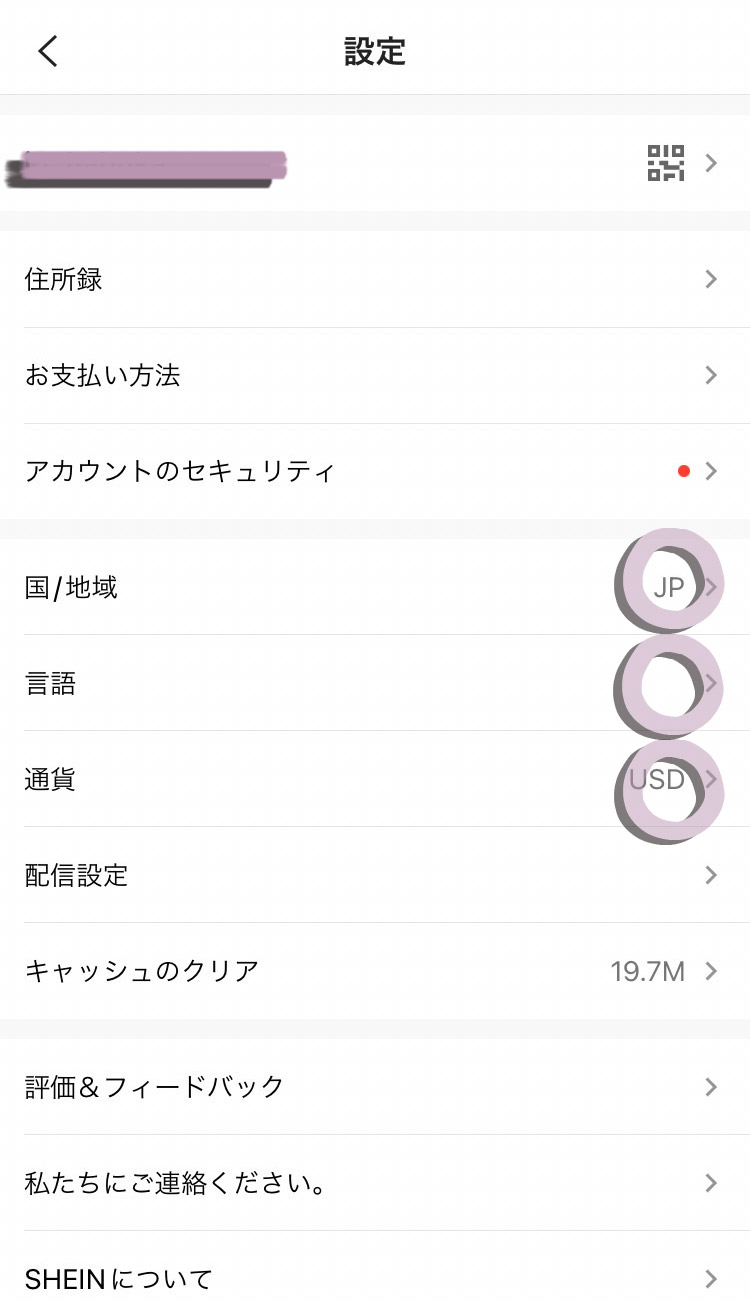Open 私たちにご連絡ください contact row
Image resolution: width=750 pixels, height=1301 pixels.
[375, 1183]
